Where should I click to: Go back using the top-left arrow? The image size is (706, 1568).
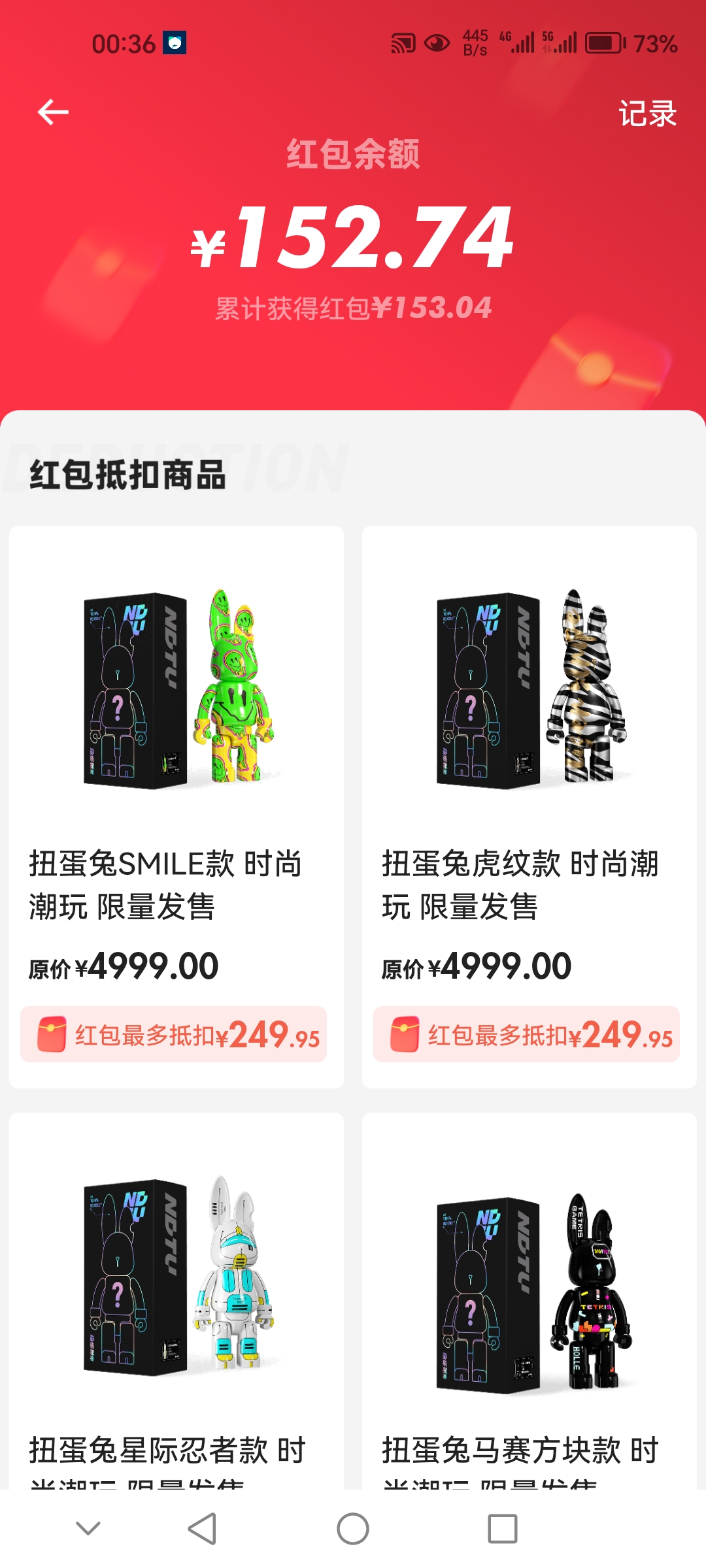[53, 112]
